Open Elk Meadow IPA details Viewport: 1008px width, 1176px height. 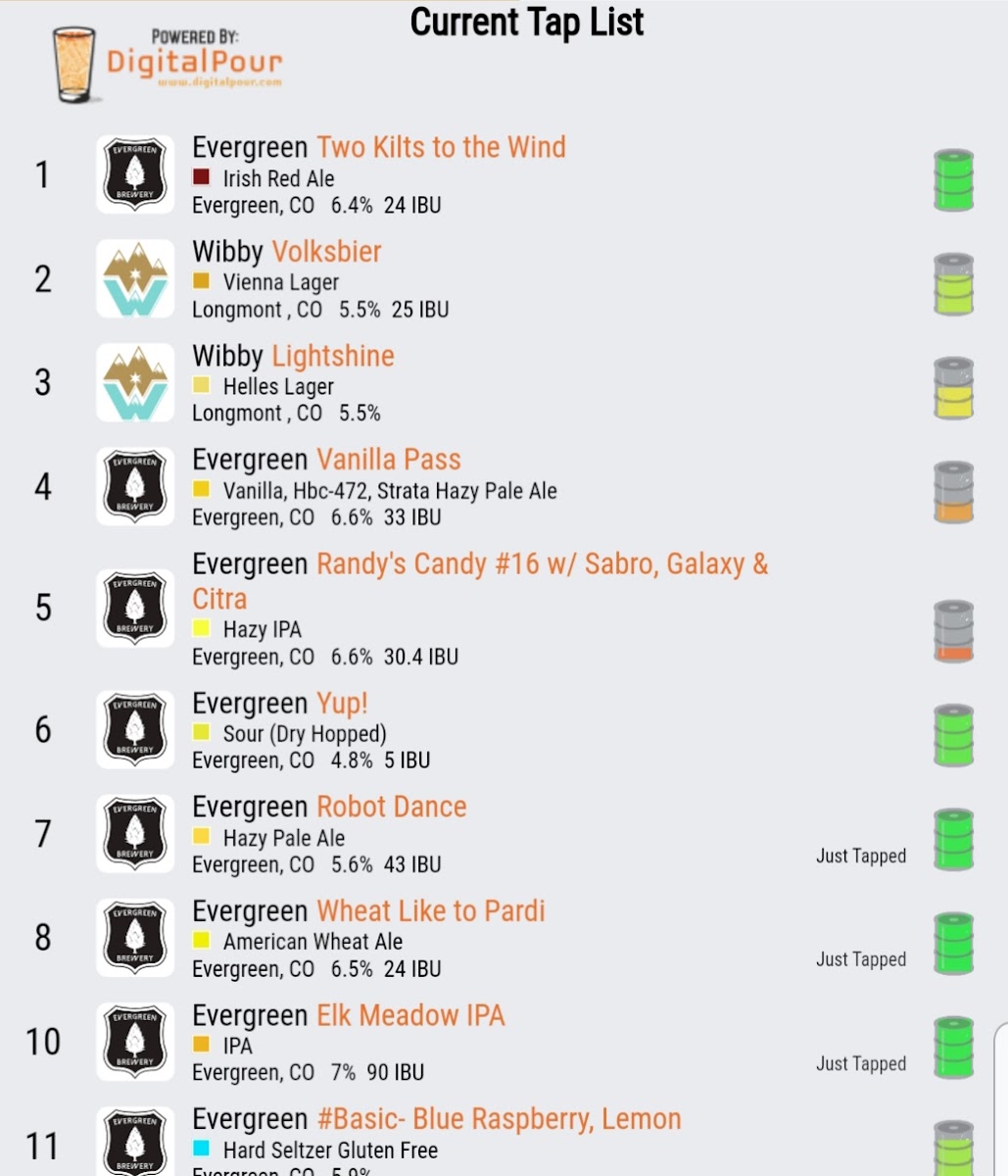pos(410,1016)
